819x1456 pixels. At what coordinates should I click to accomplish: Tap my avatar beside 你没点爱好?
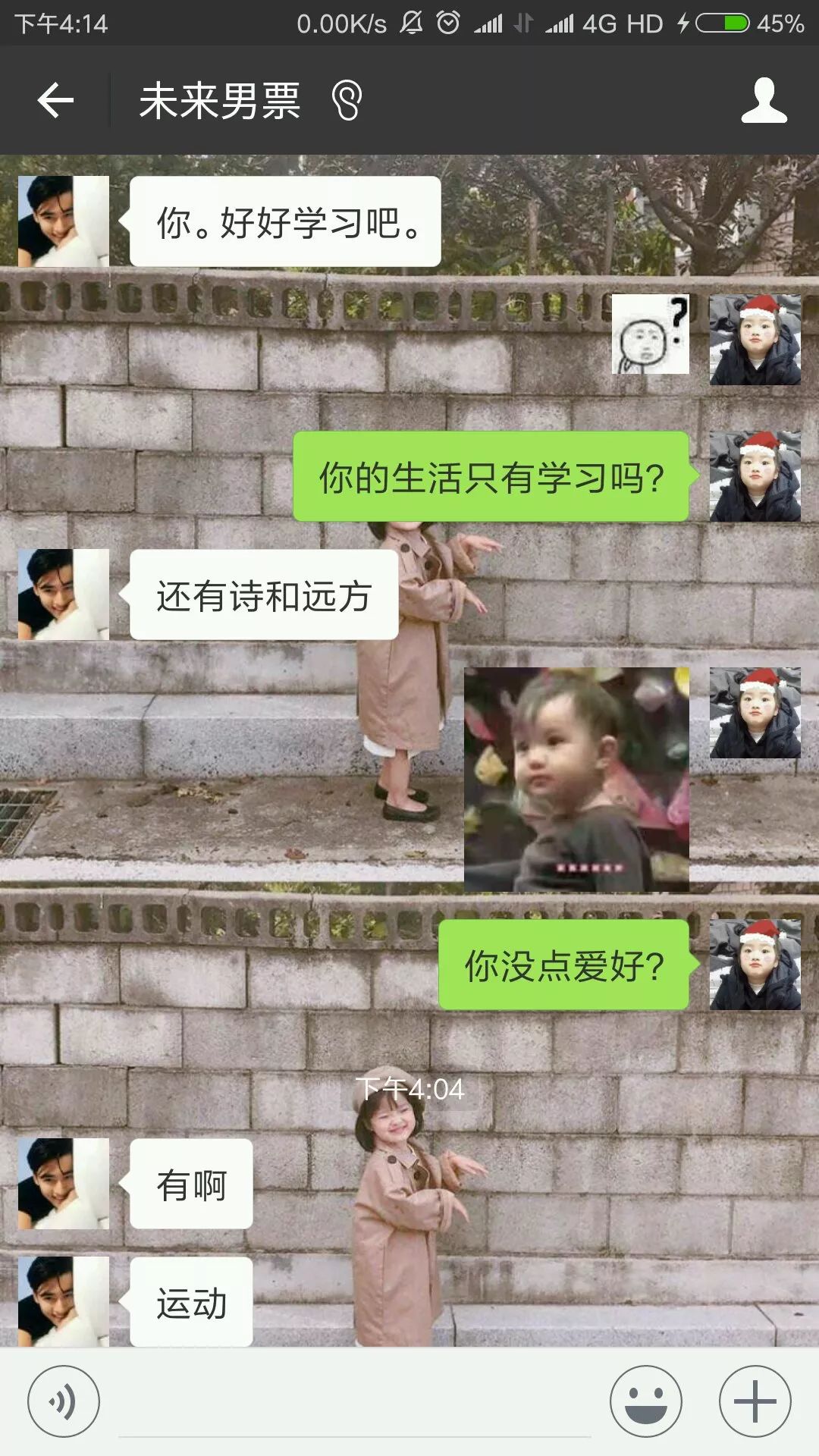point(755,965)
